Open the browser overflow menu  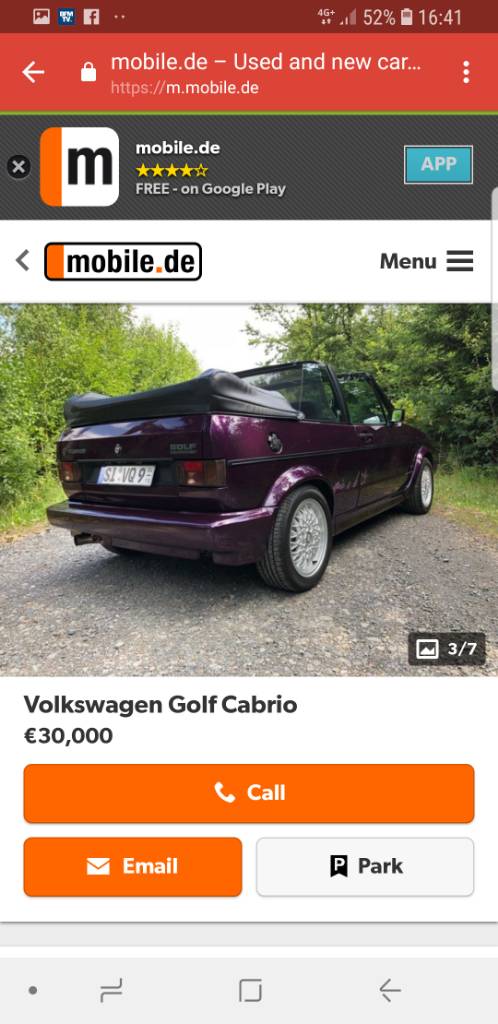(465, 72)
